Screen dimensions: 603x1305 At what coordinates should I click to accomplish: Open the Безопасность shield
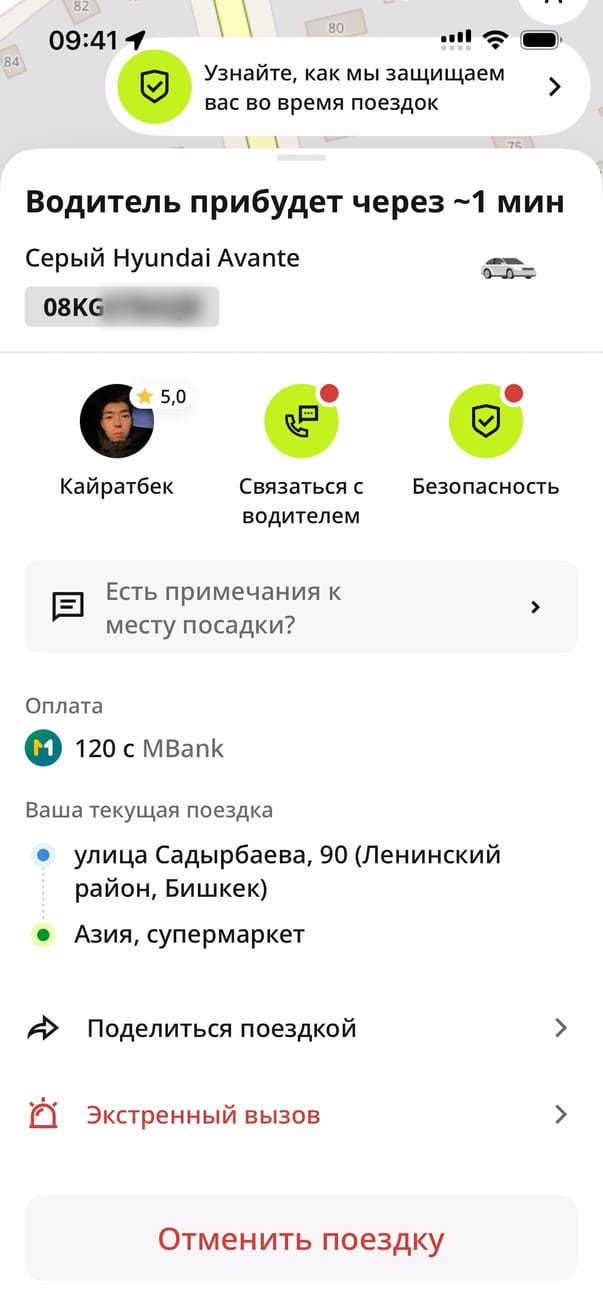[485, 421]
